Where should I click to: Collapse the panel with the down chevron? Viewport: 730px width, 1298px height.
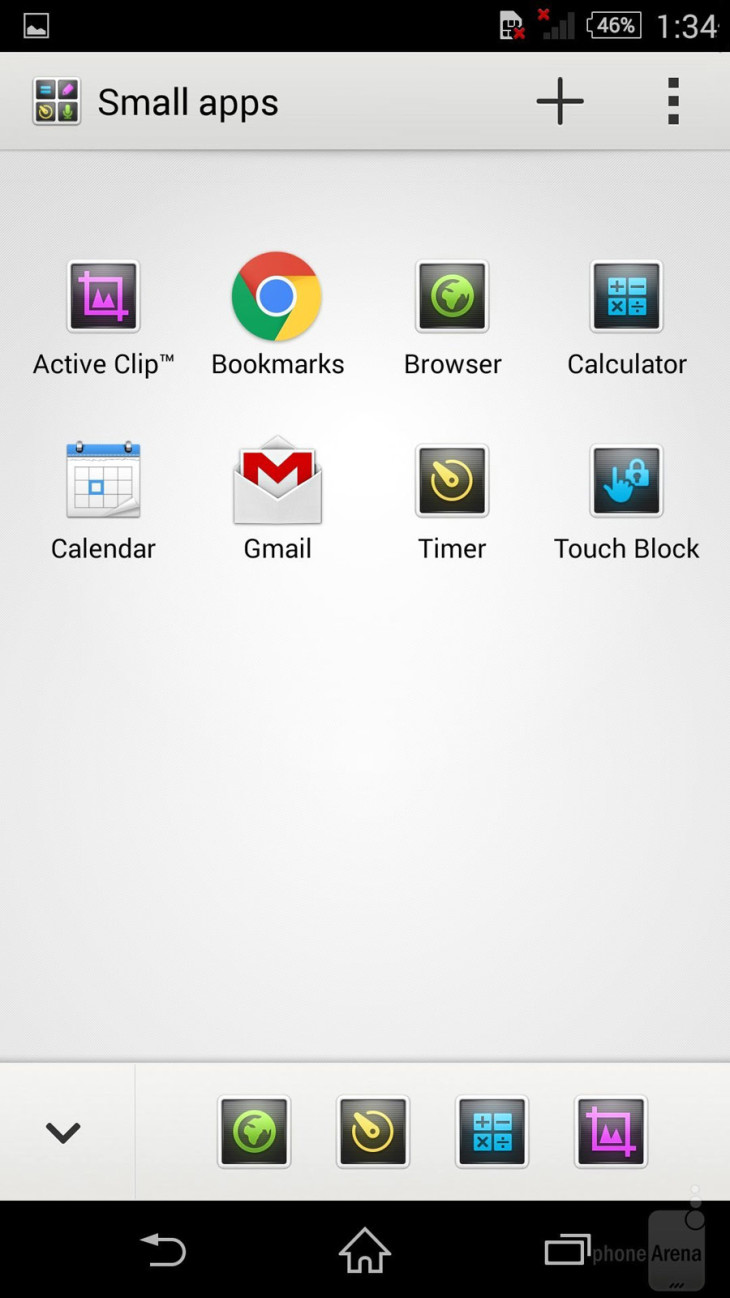tap(63, 1132)
